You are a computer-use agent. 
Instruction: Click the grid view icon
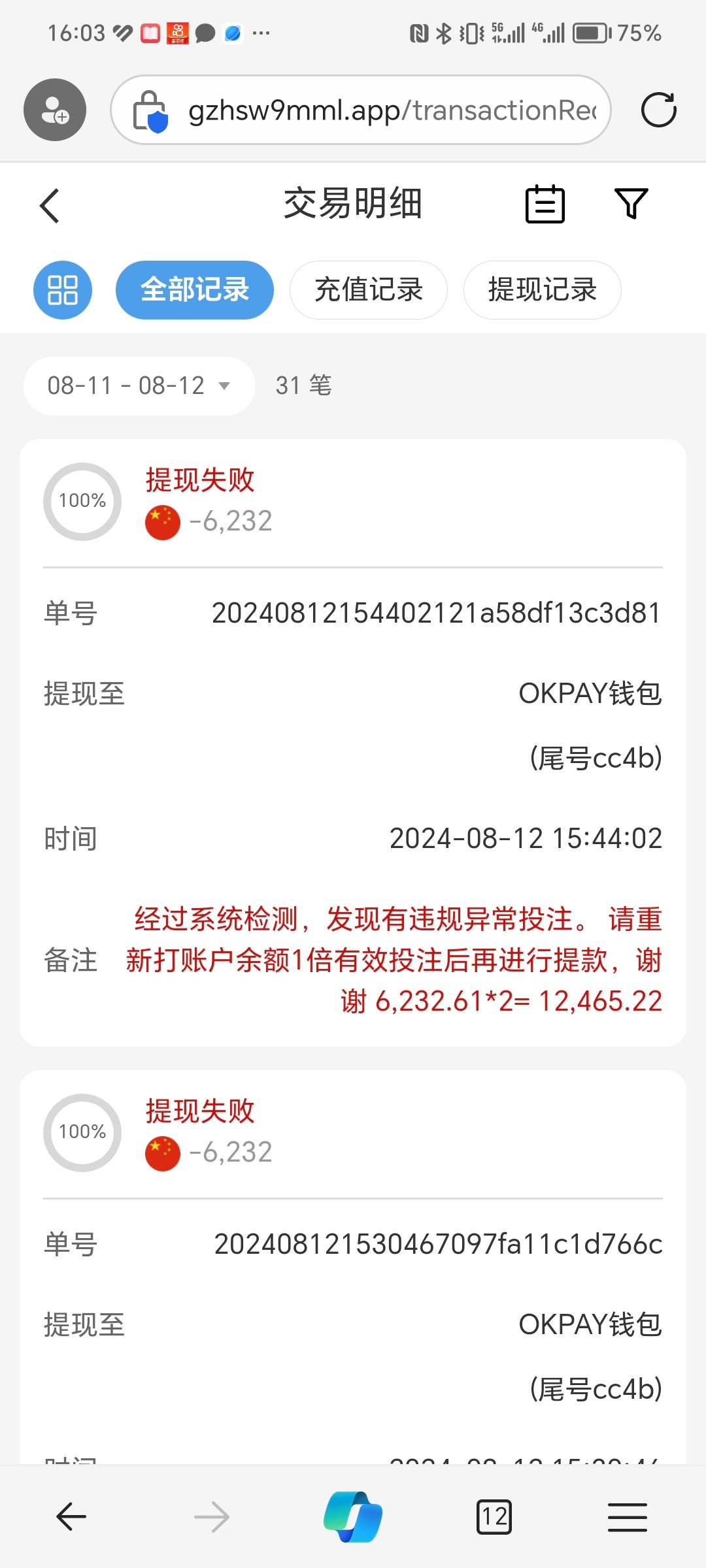click(x=62, y=289)
